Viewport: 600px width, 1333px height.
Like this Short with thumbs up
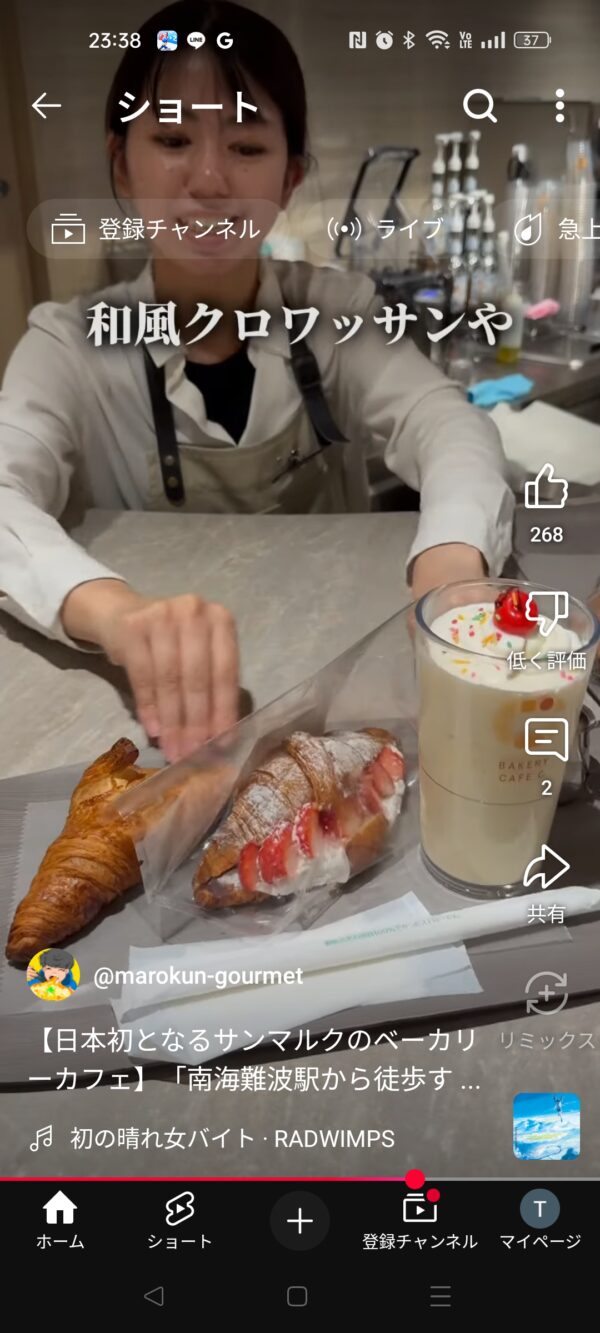(x=546, y=490)
